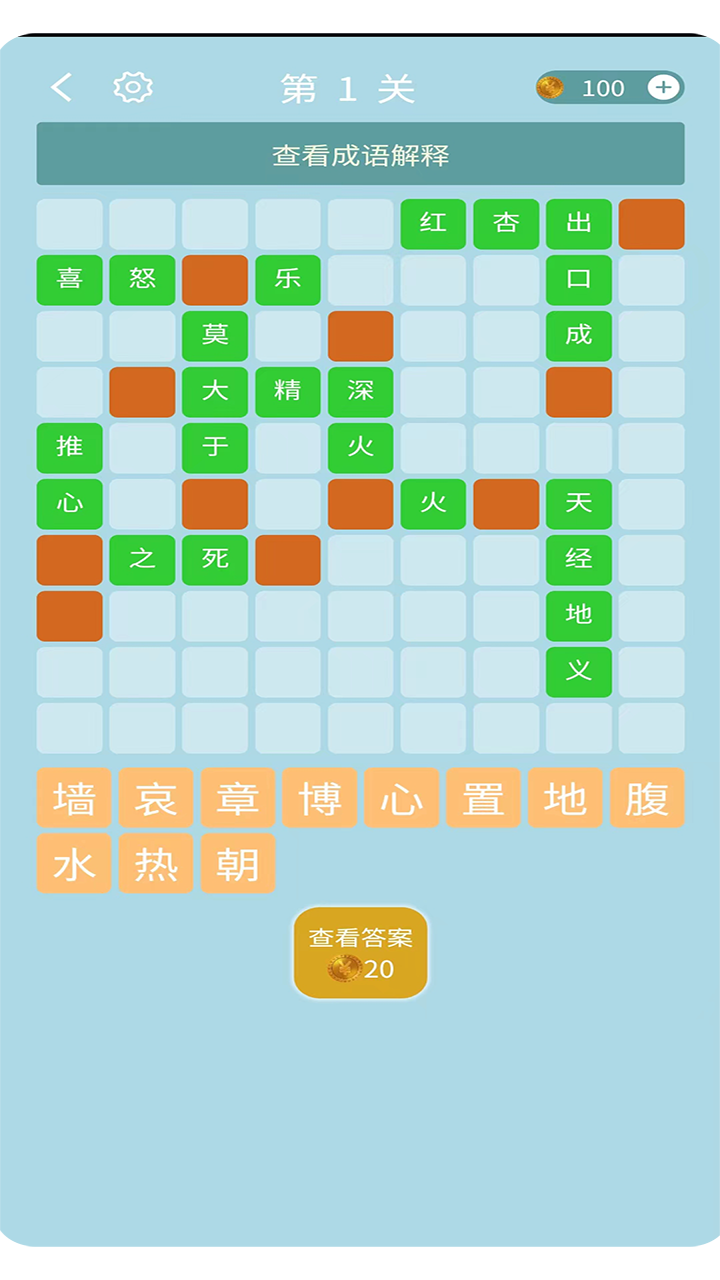Reveal the answer via 查看答案
720x1280 pixels.
[x=360, y=953]
